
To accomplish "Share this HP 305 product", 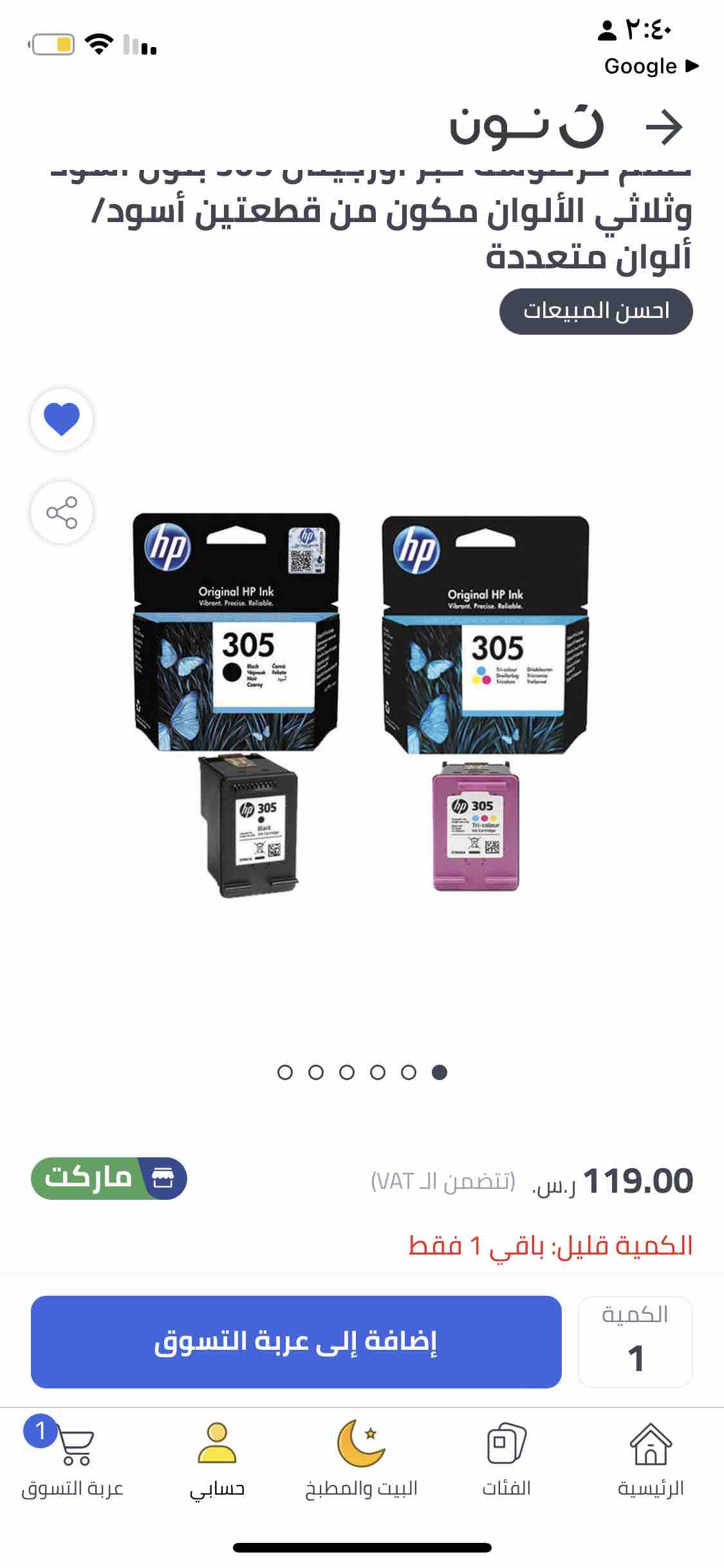I will coord(62,512).
